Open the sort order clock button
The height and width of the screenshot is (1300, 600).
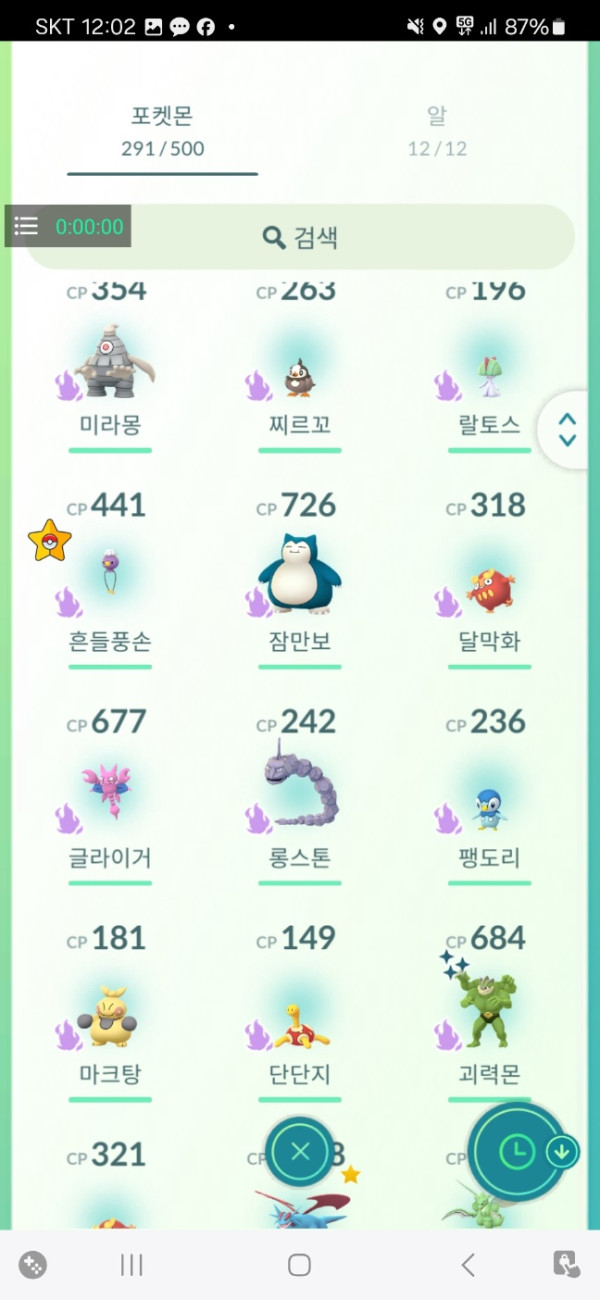pos(518,1151)
